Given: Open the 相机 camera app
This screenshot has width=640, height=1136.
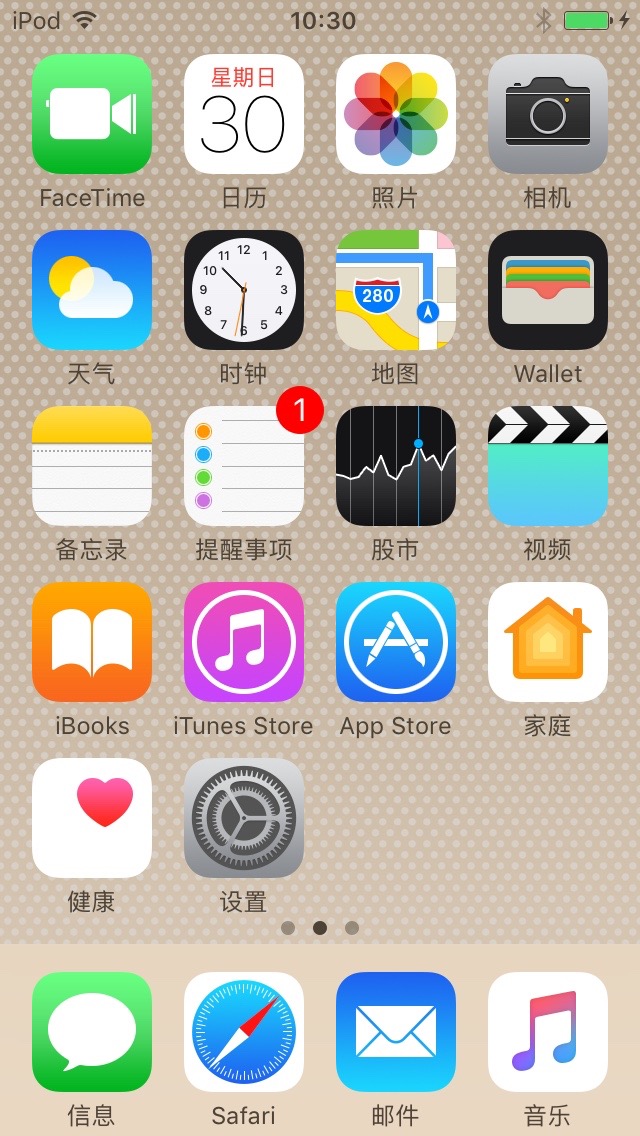Looking at the screenshot, I should point(548,114).
